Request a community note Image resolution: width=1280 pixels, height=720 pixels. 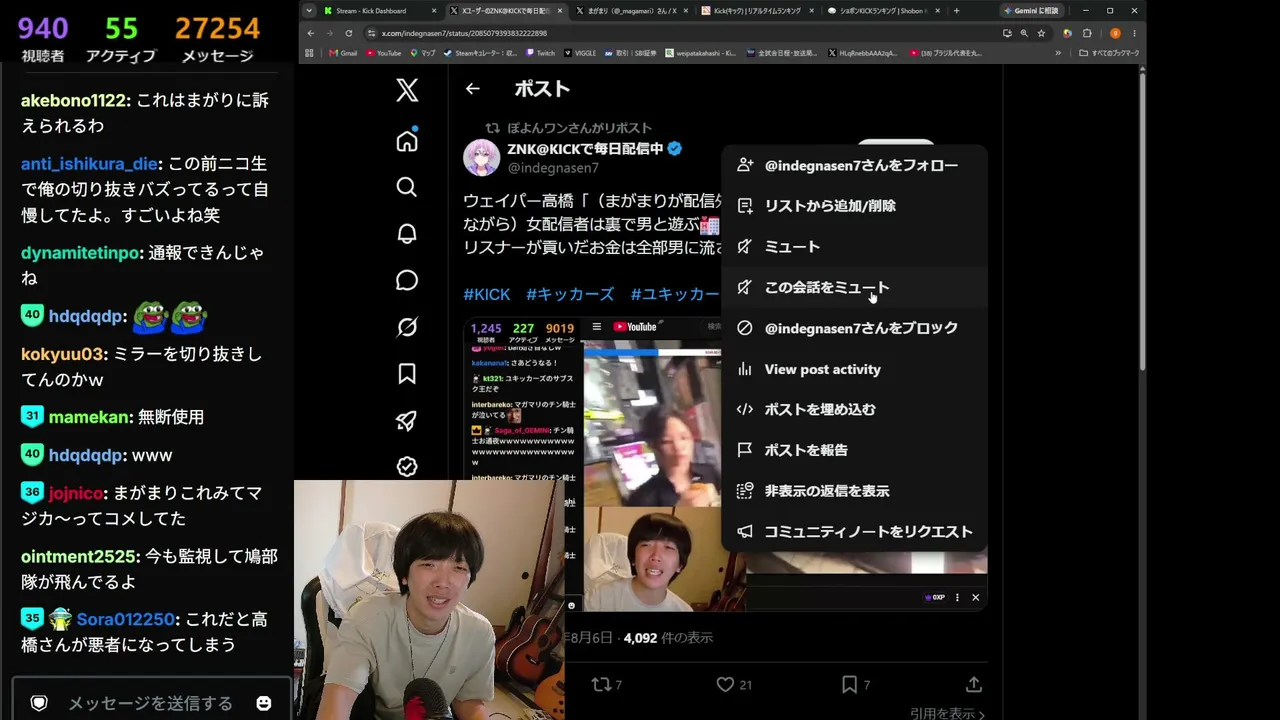pyautogui.click(x=854, y=532)
